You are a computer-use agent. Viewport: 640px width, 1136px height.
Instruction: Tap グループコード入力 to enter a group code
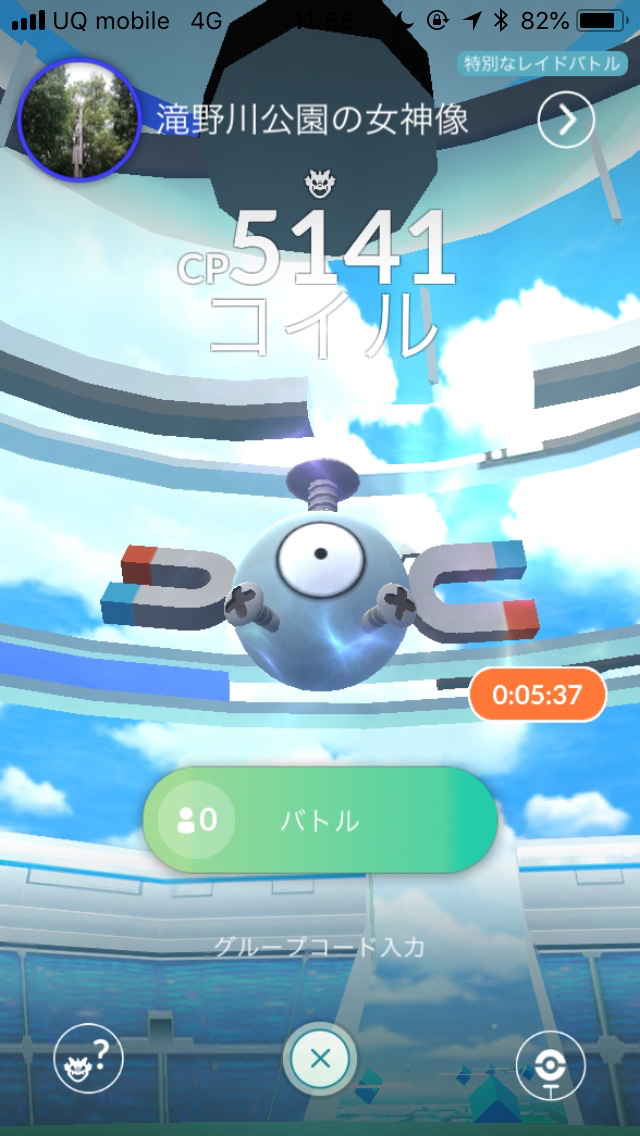pos(320,947)
